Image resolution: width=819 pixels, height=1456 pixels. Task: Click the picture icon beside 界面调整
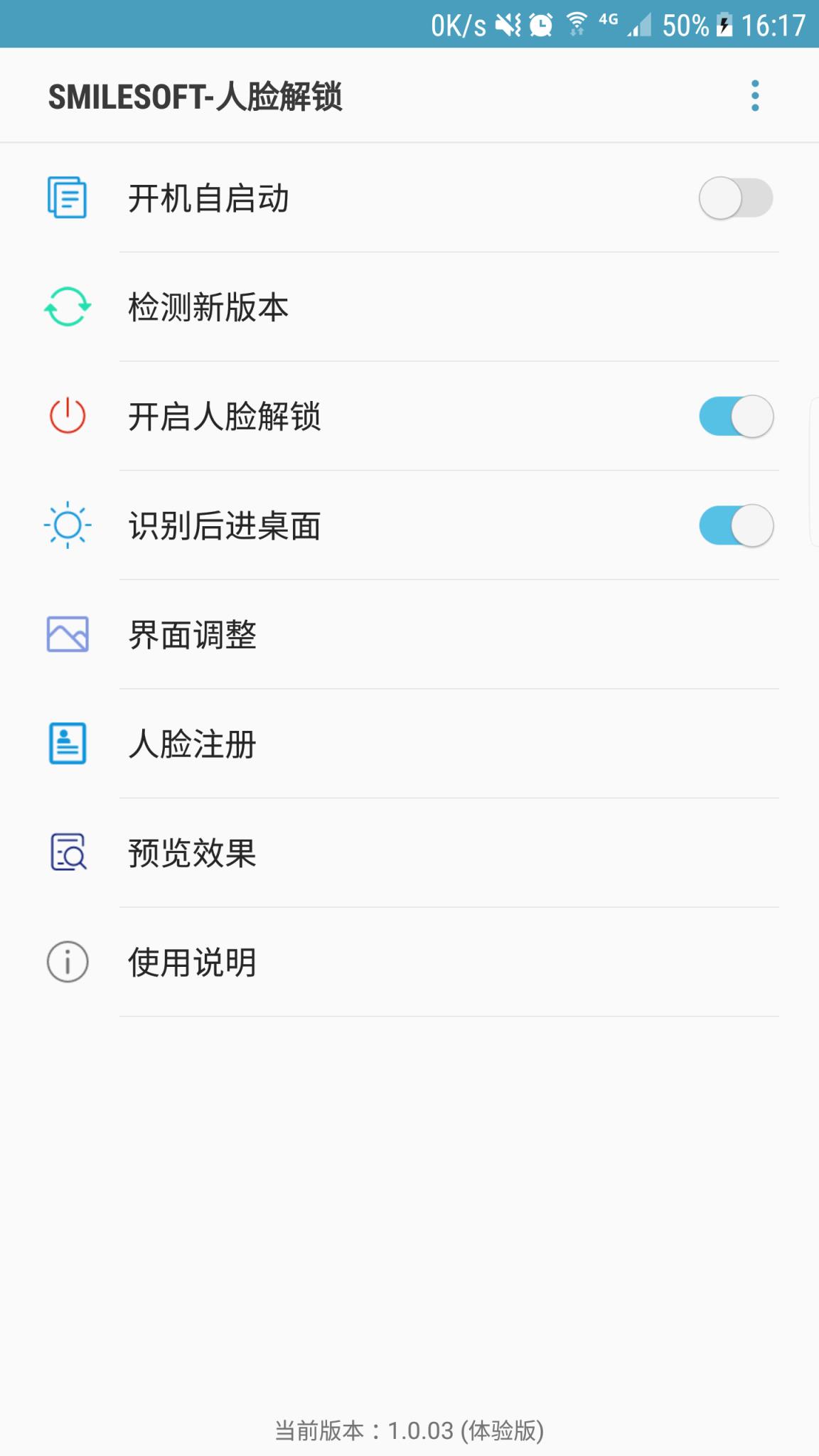[68, 636]
